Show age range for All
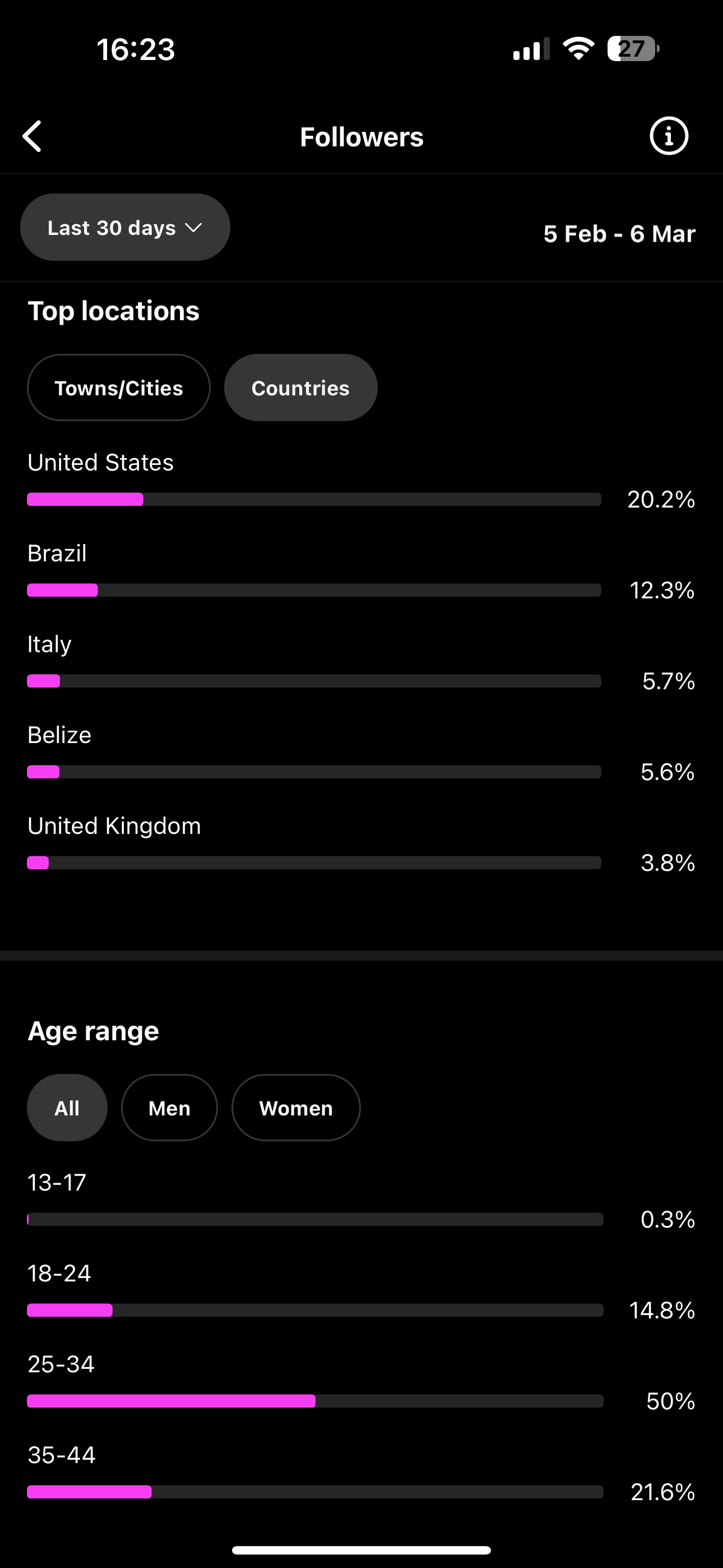The width and height of the screenshot is (723, 1568). pos(67,1108)
